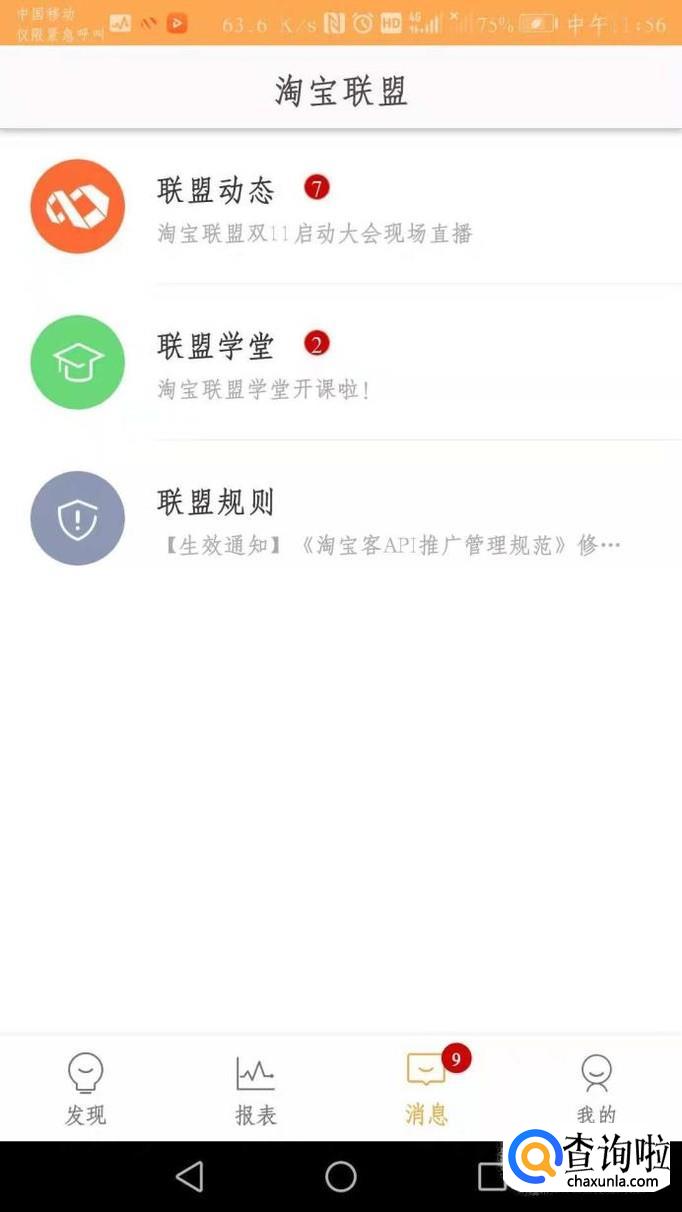
Task: Switch to the 发现 tab
Action: [86, 1088]
